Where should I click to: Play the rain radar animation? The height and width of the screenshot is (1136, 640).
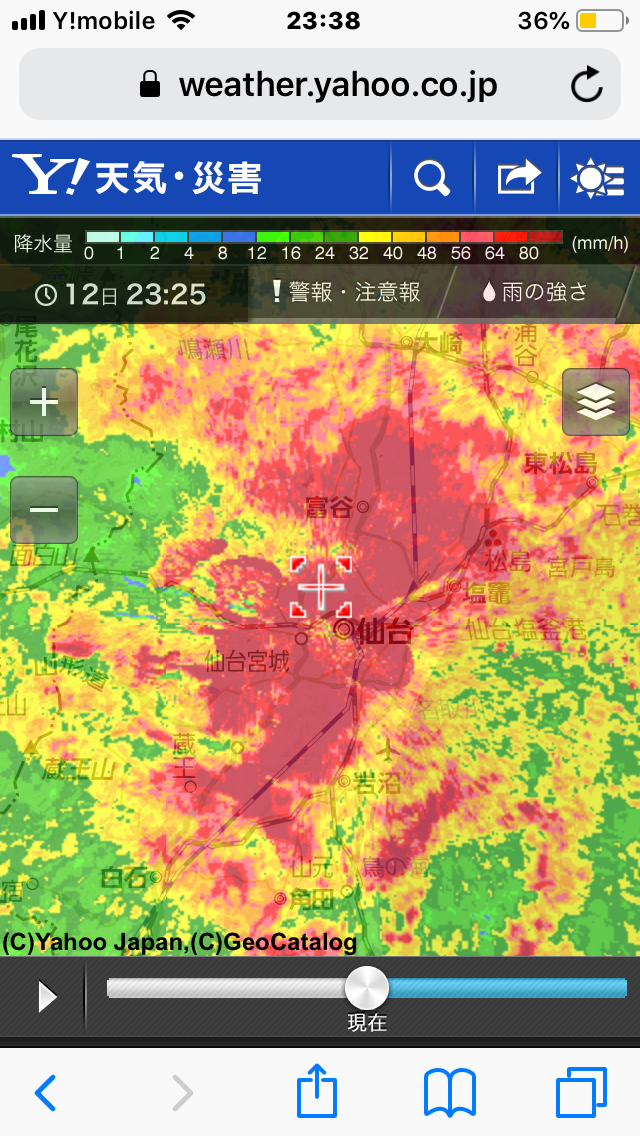pyautogui.click(x=46, y=996)
